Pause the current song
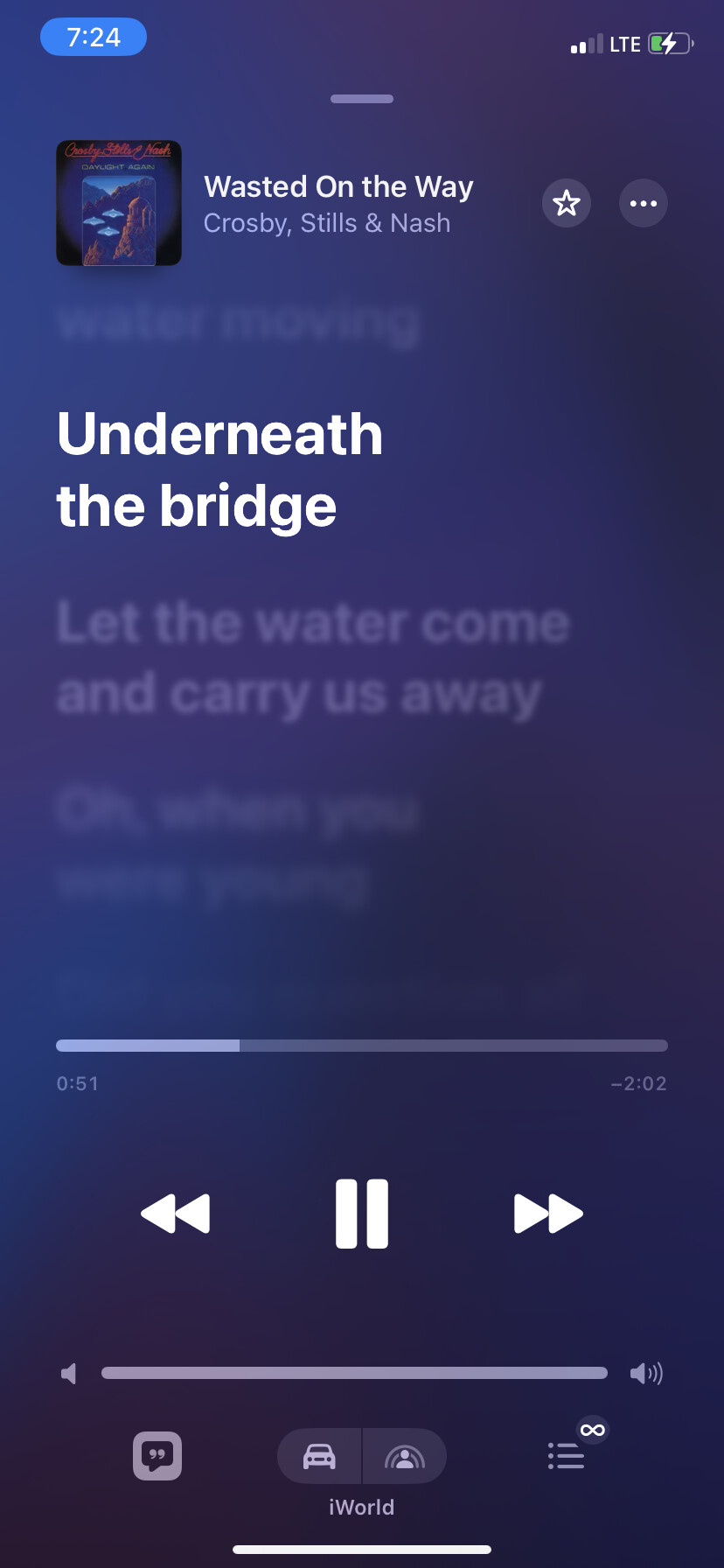The image size is (724, 1568). point(362,1213)
